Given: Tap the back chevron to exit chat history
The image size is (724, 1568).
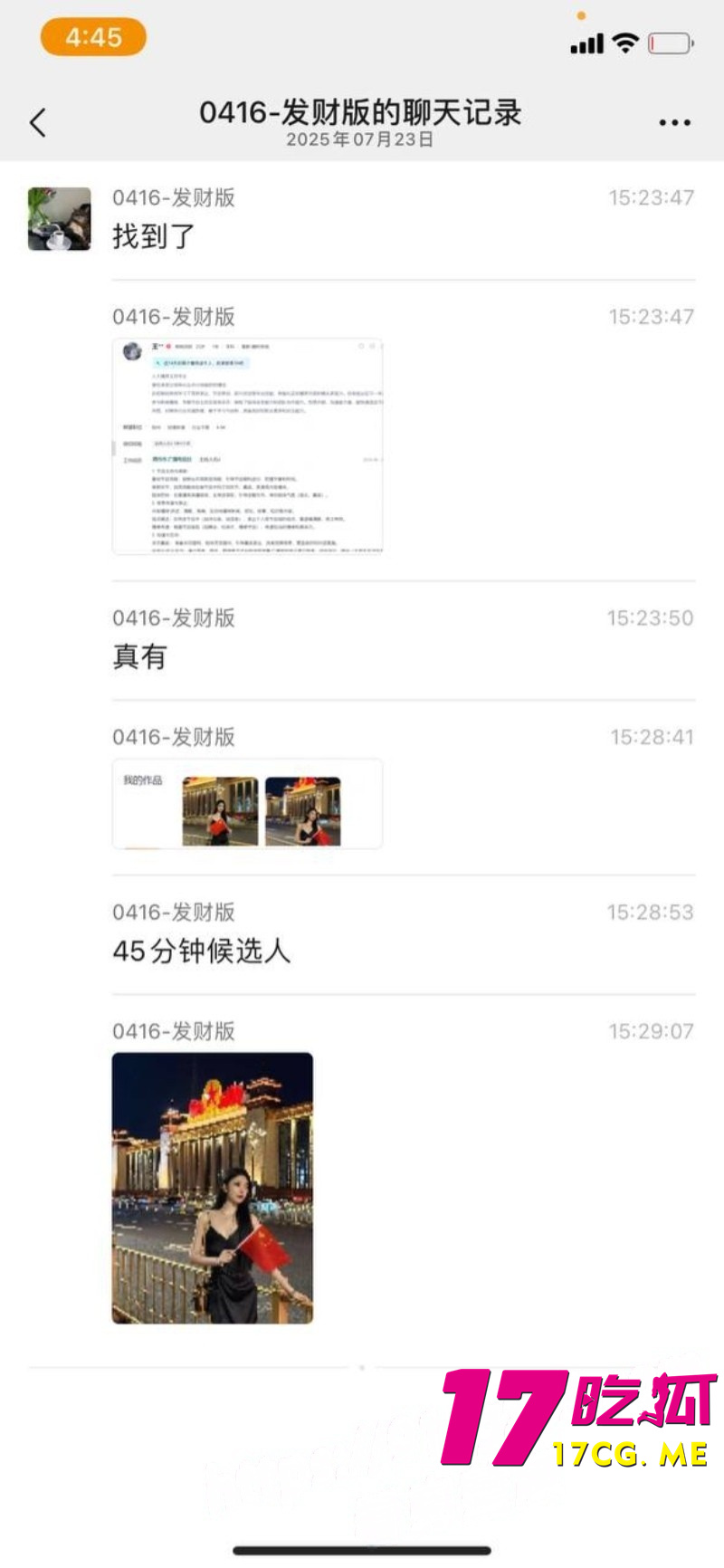Looking at the screenshot, I should (37, 120).
